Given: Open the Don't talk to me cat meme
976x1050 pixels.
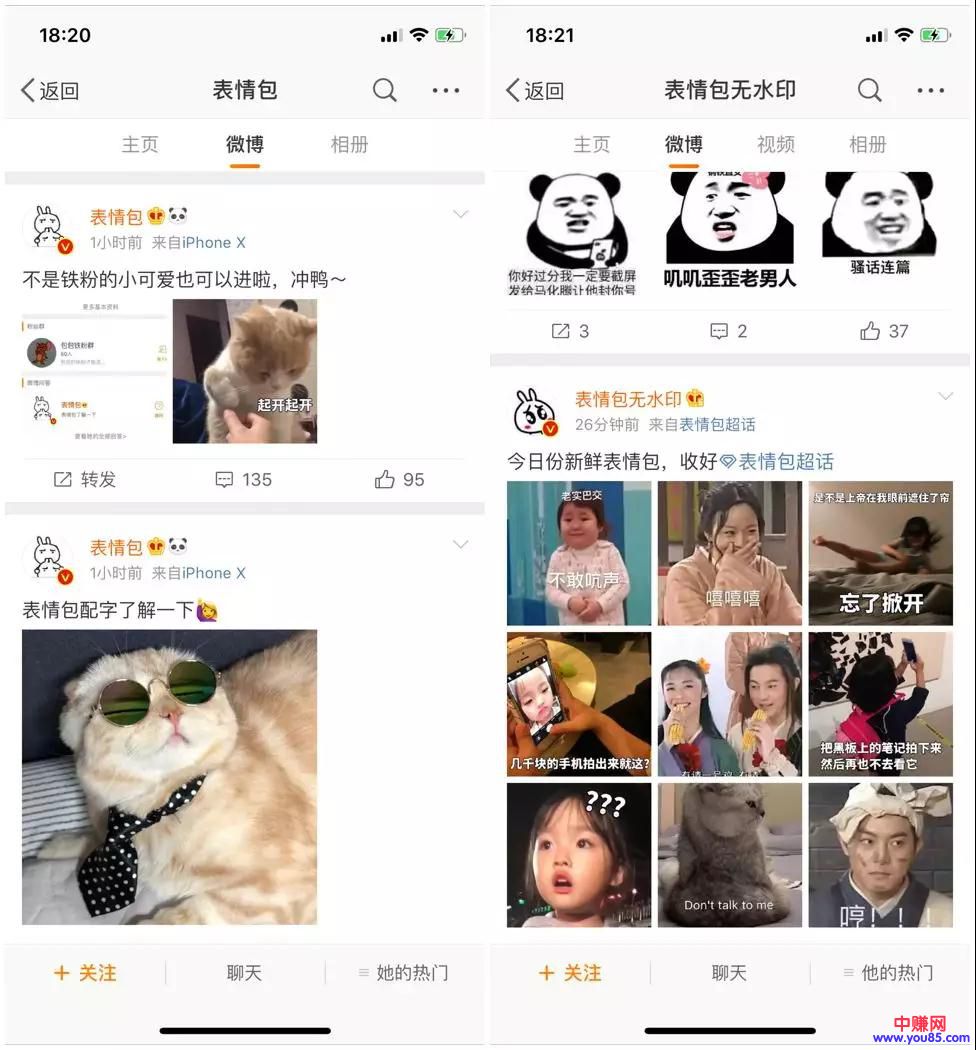Looking at the screenshot, I should pos(730,855).
